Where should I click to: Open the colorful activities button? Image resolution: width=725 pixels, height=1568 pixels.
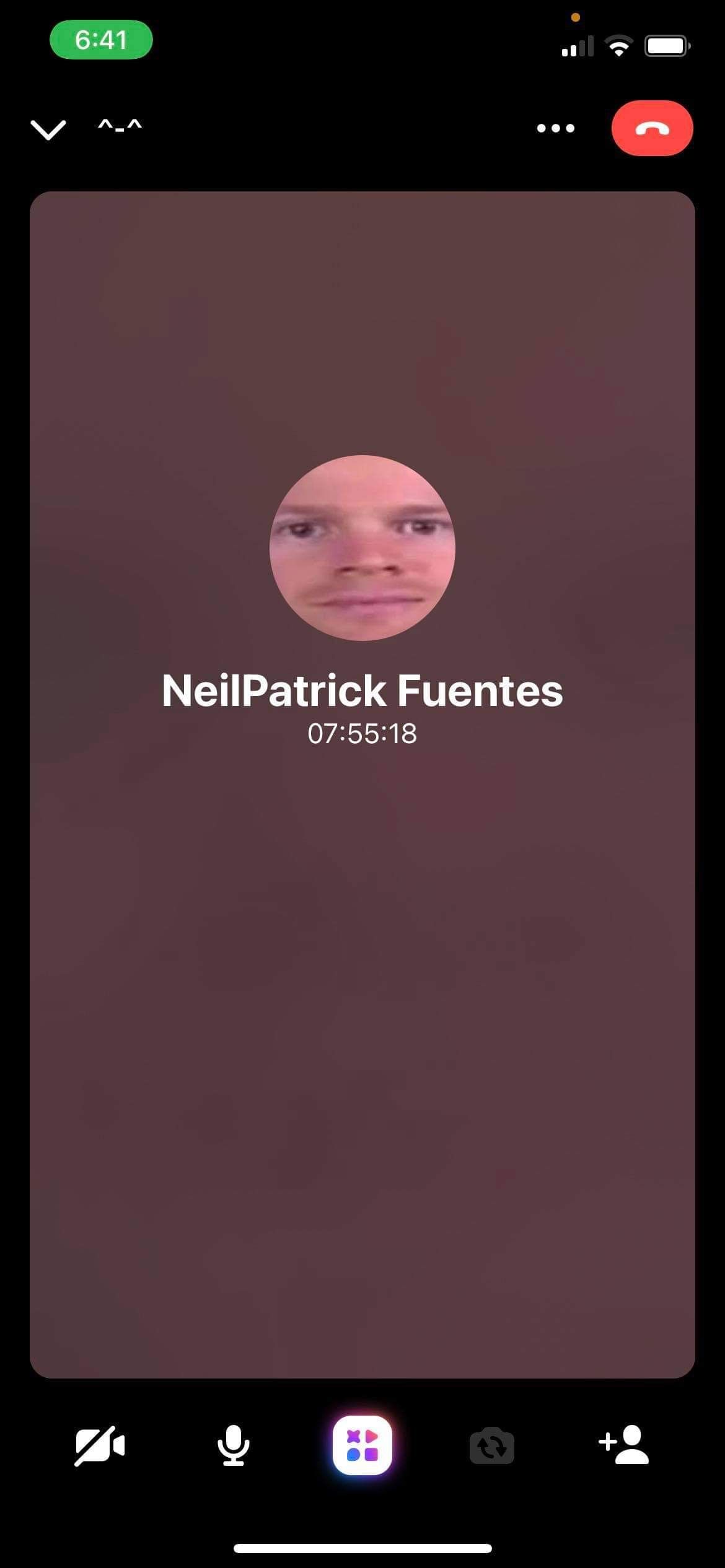(362, 1445)
